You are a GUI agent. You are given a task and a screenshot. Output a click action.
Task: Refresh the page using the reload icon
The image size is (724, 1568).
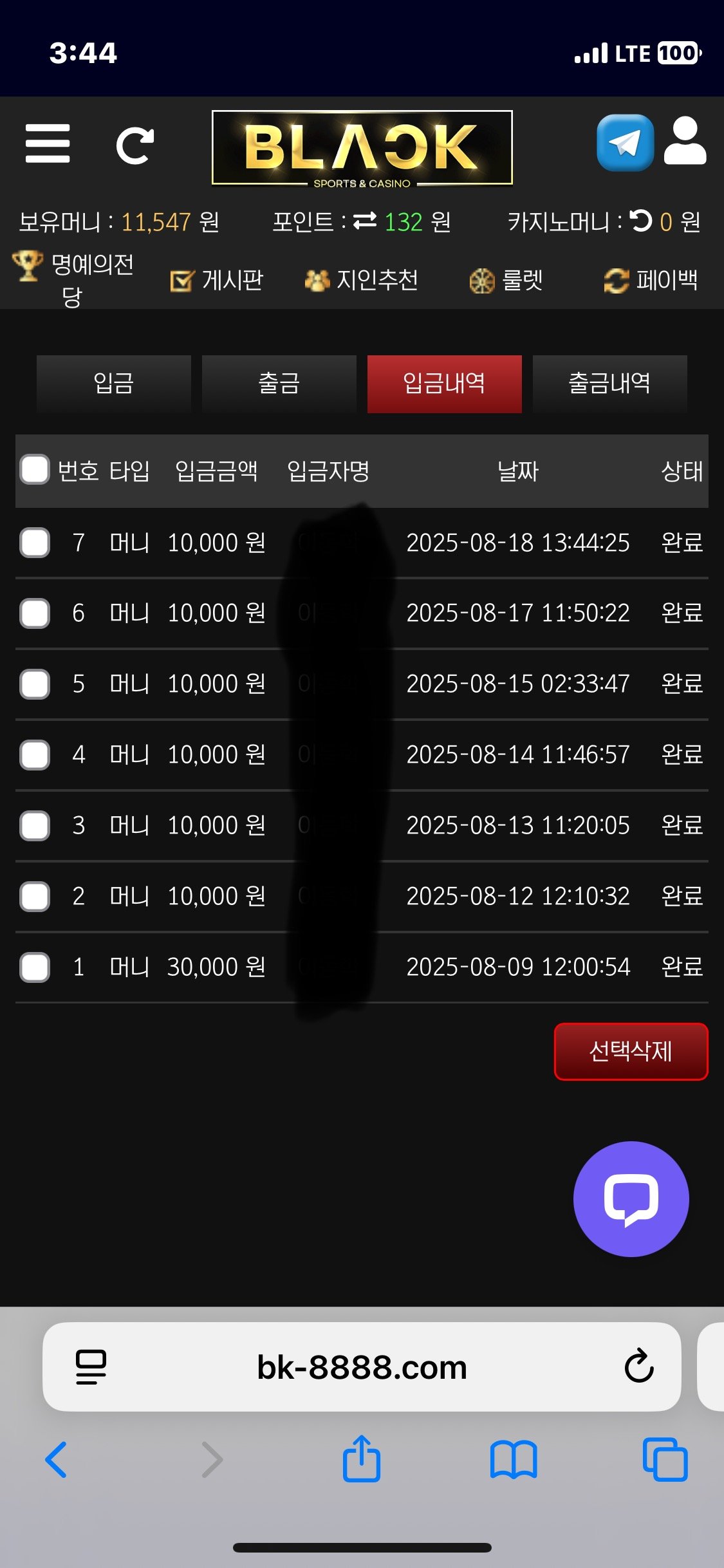point(135,145)
